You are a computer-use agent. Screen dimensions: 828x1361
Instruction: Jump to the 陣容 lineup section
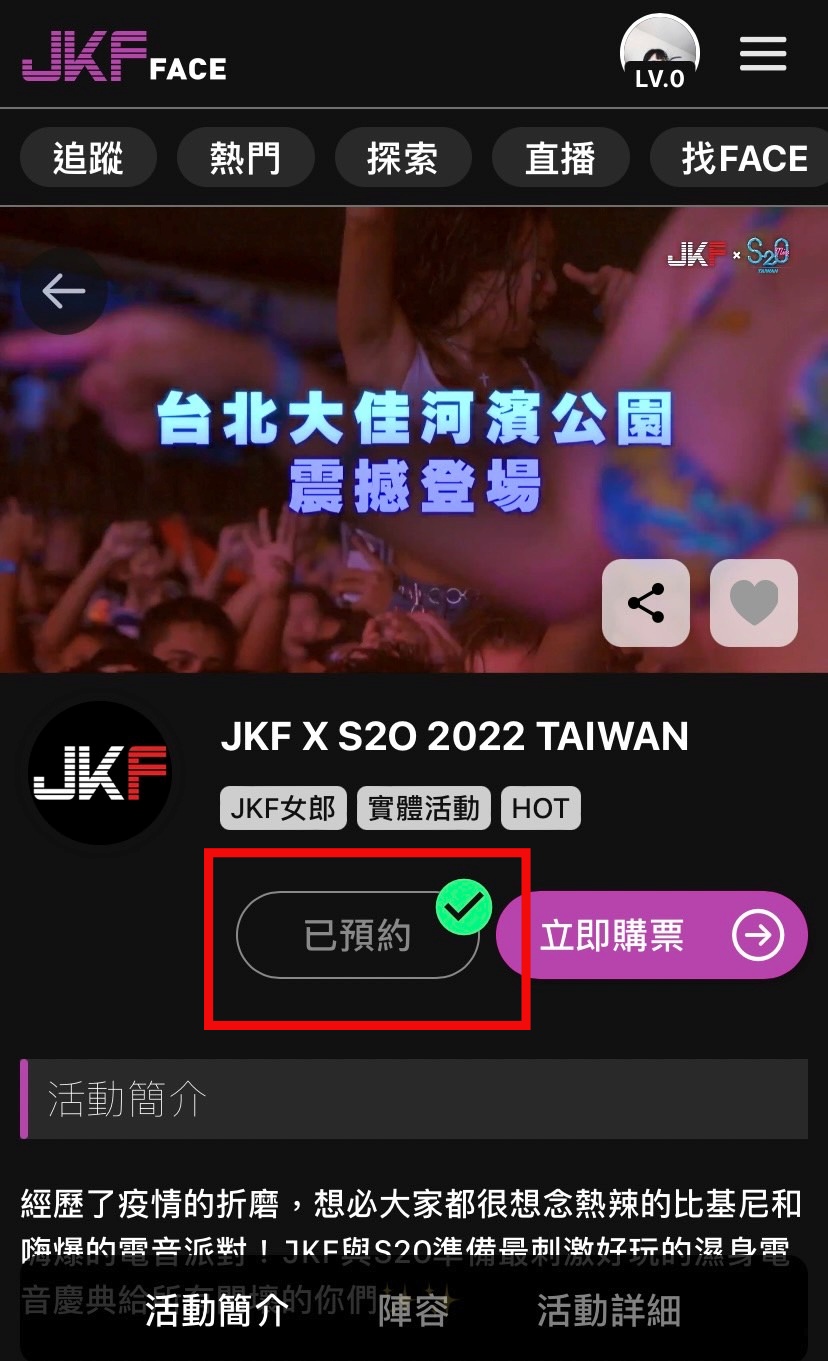coord(413,1309)
